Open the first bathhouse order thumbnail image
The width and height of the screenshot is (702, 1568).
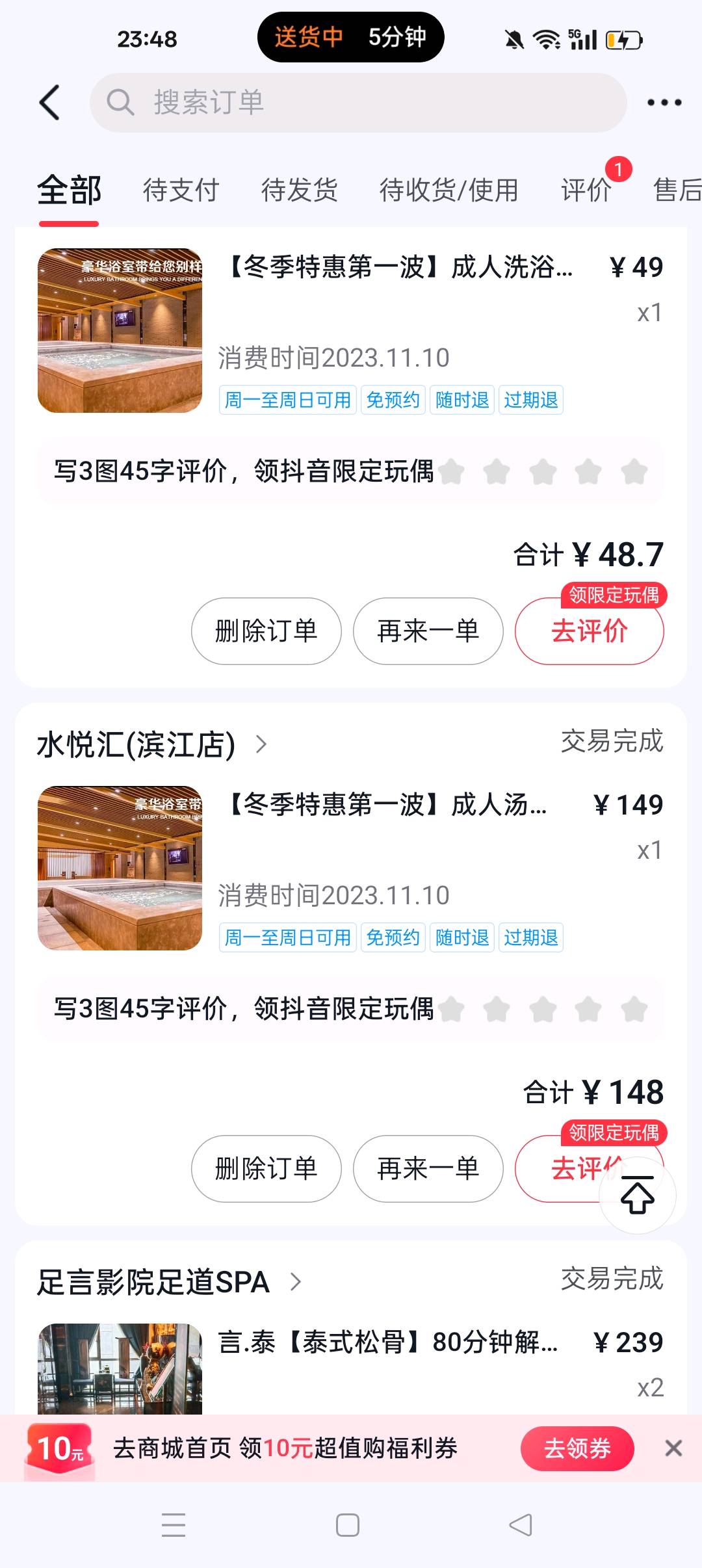point(121,330)
